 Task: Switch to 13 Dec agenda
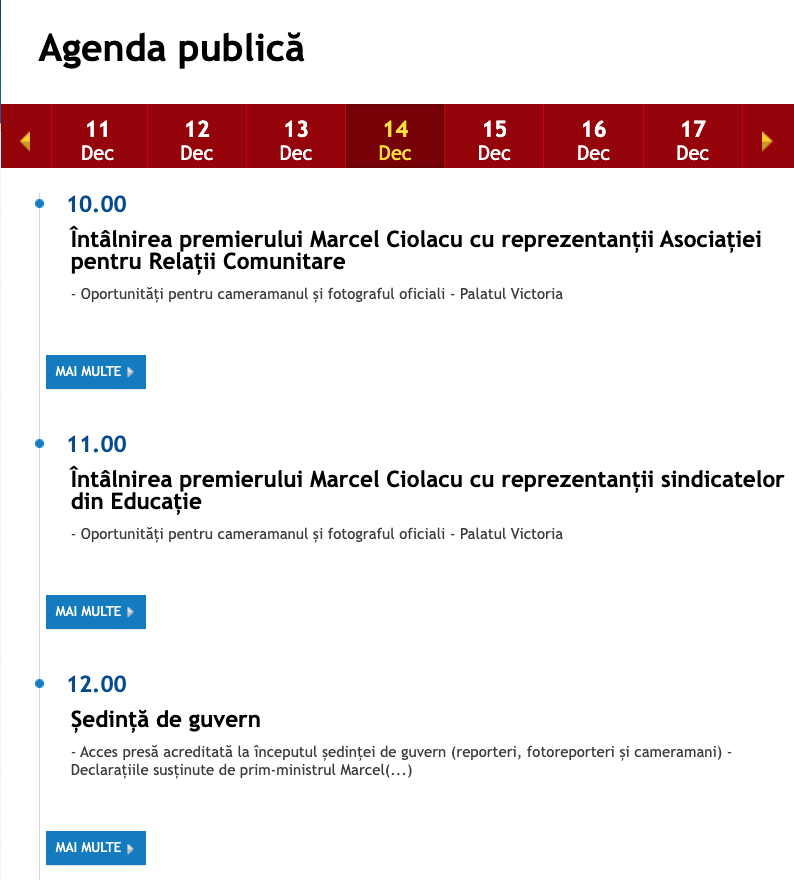coord(296,140)
